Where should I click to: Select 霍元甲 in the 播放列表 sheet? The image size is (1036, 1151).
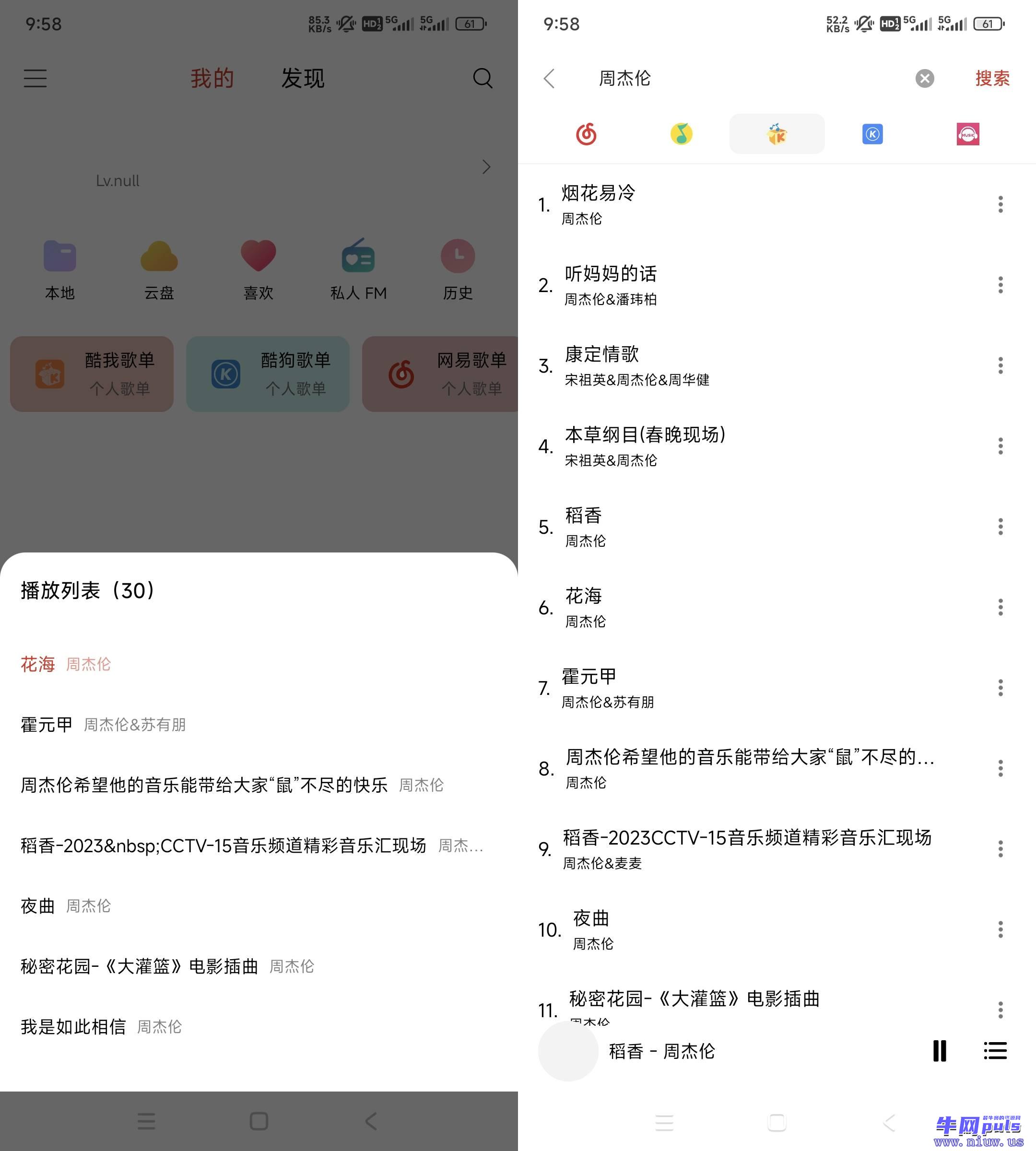[47, 725]
